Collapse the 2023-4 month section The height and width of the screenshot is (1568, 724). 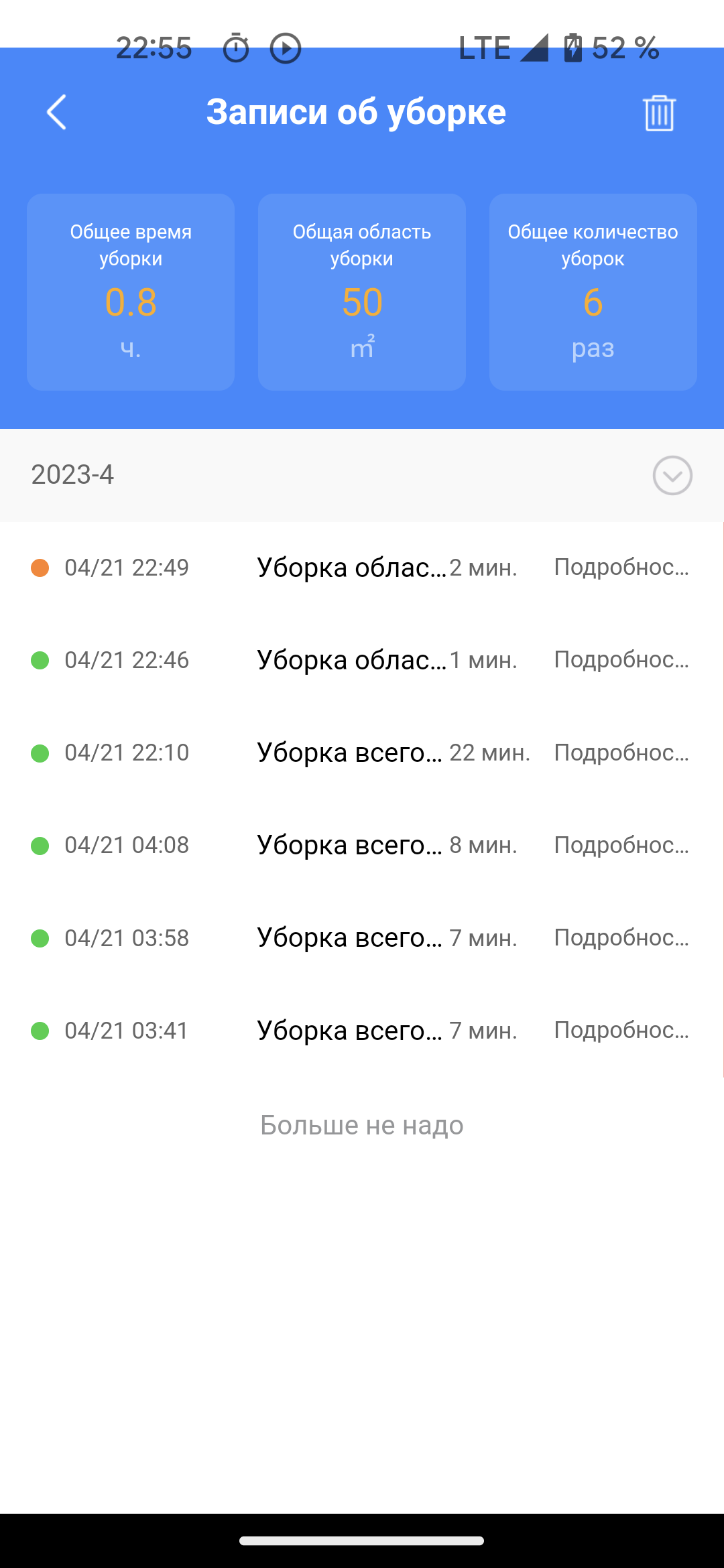(x=672, y=476)
